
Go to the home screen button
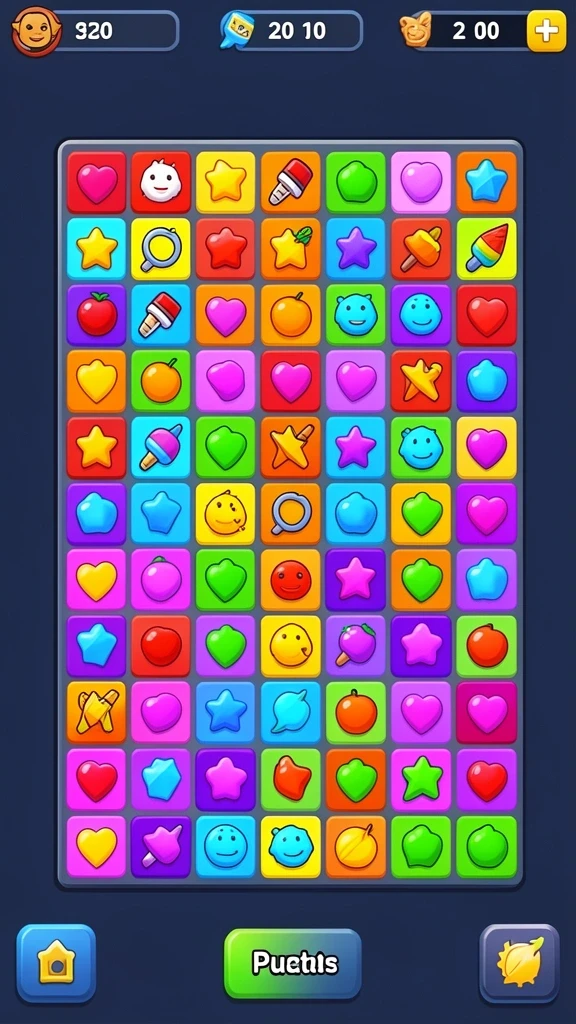point(56,963)
